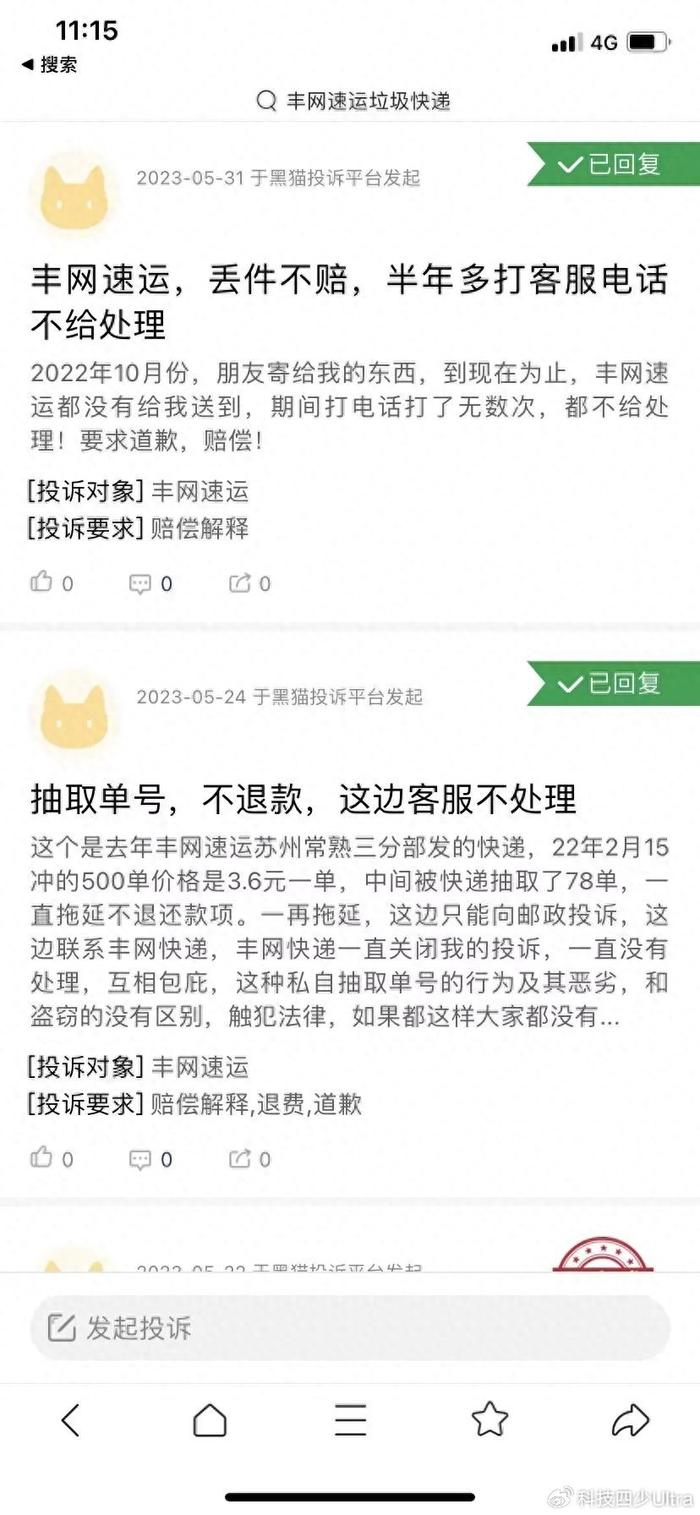Open the complaint 抽取单号，不退款
The image size is (700, 1515).
pos(304,798)
